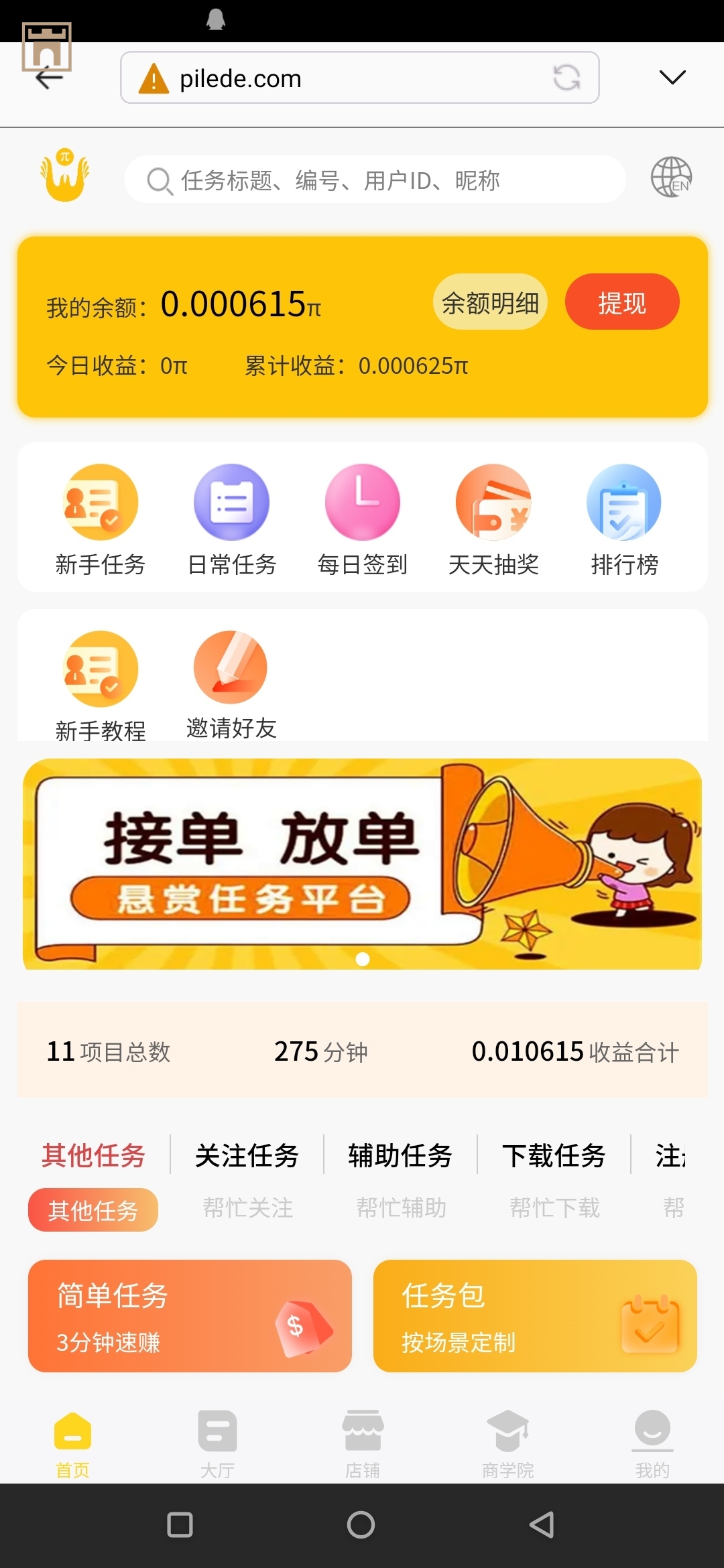
Task: Open the 任务包 card
Action: 535,1316
